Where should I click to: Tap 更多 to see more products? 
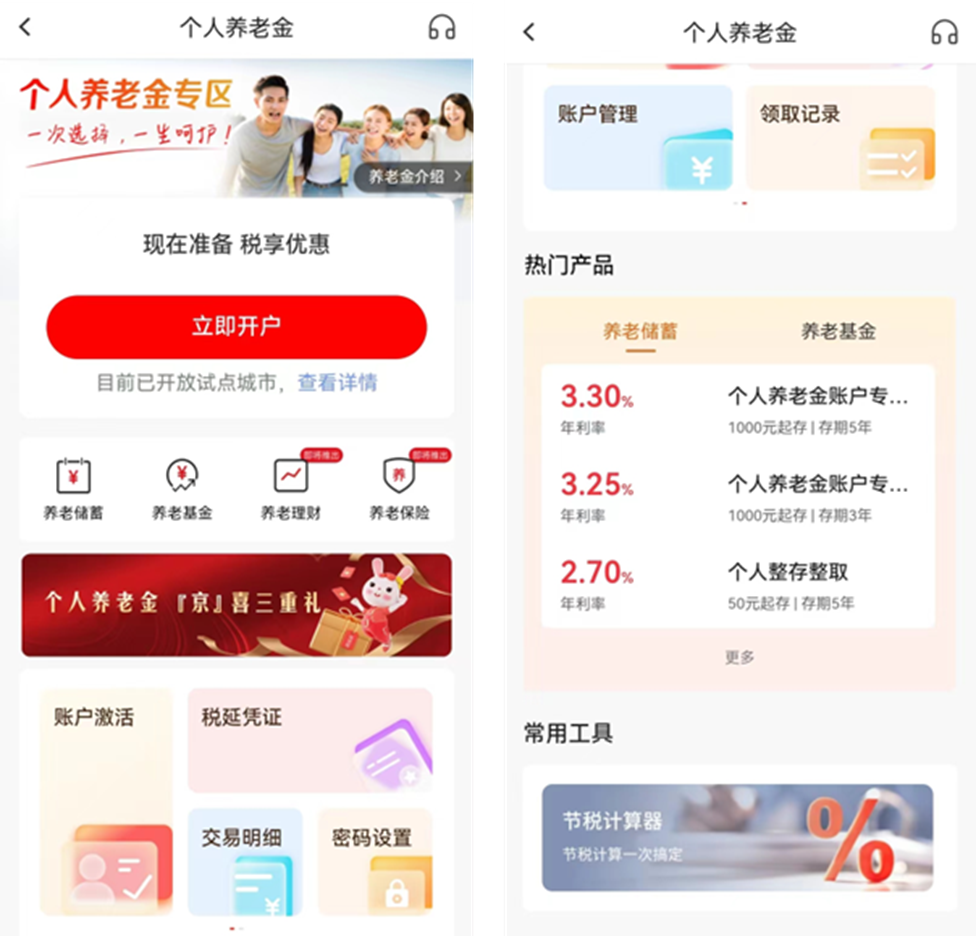click(x=739, y=657)
